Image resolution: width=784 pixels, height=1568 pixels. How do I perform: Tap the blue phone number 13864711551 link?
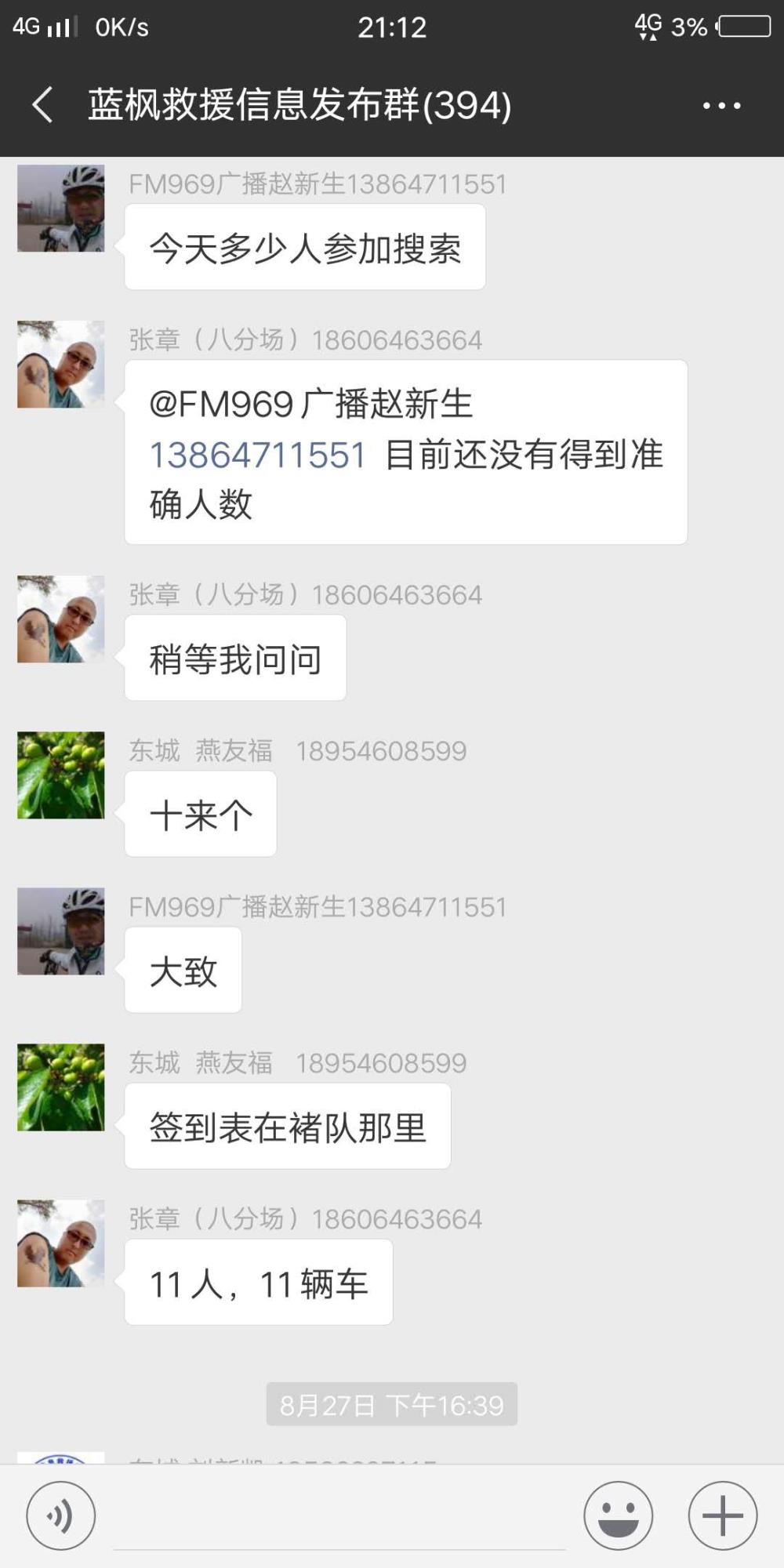point(258,456)
